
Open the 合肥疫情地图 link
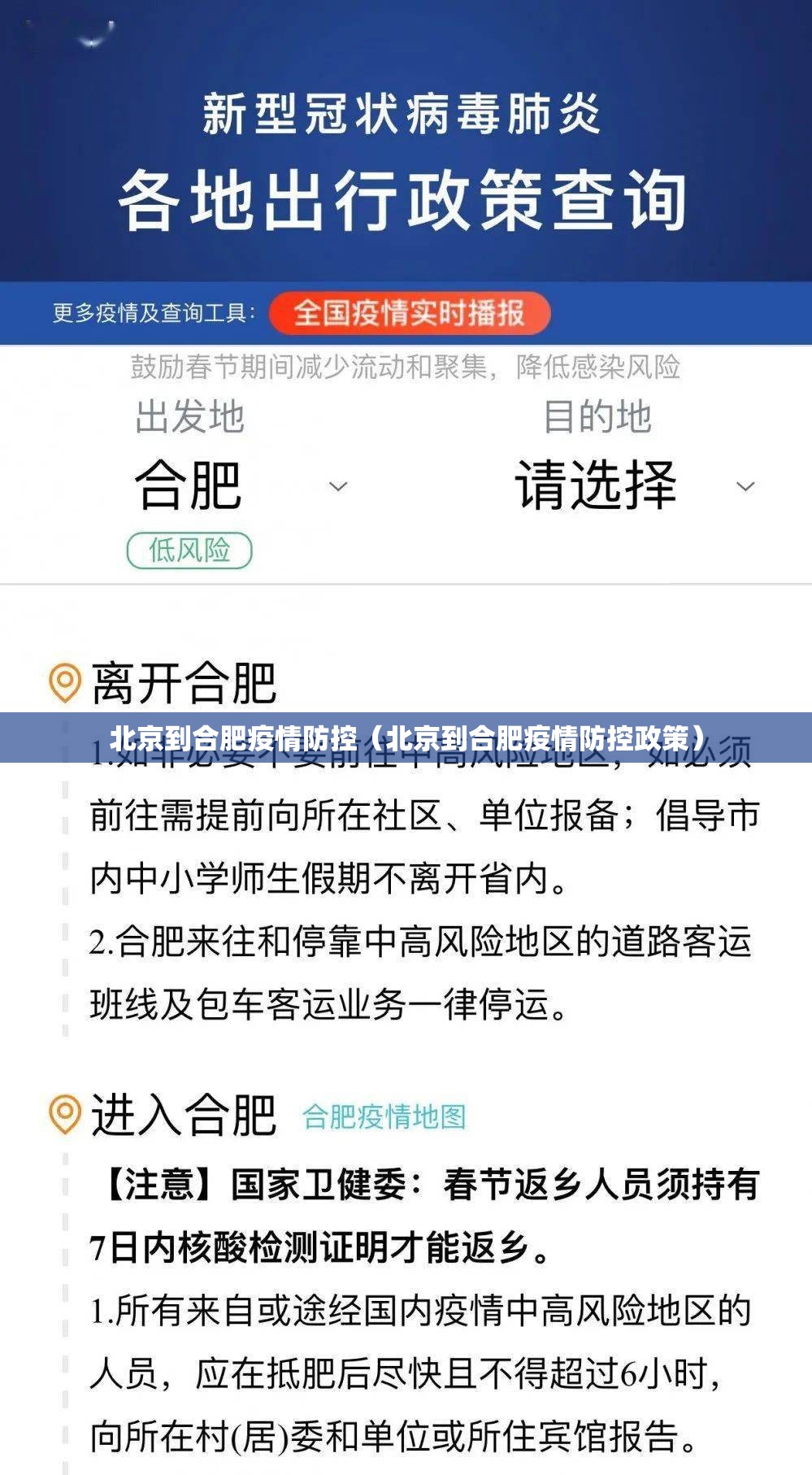(x=384, y=1116)
